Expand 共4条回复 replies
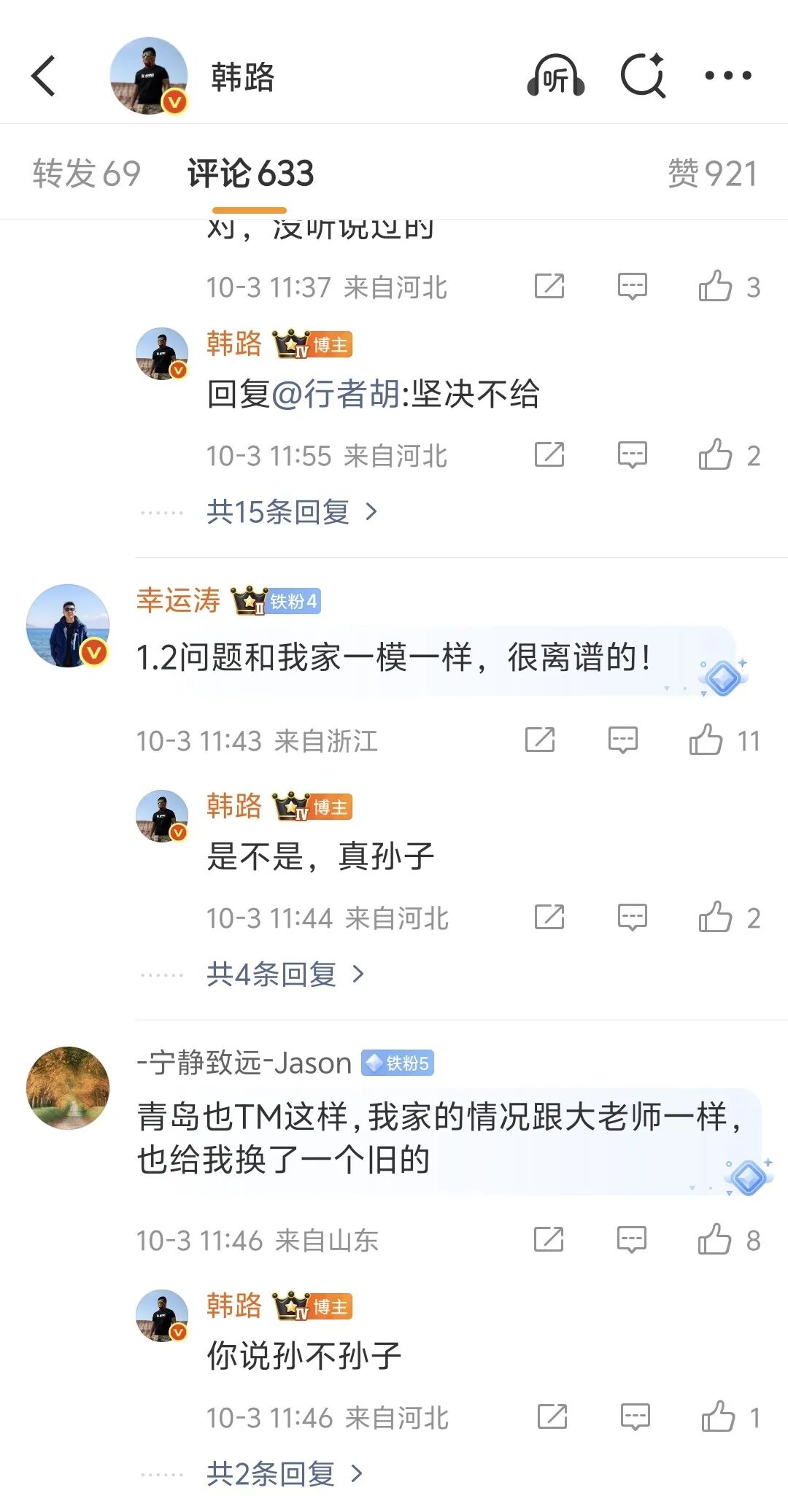Image resolution: width=788 pixels, height=1512 pixels. 285,974
